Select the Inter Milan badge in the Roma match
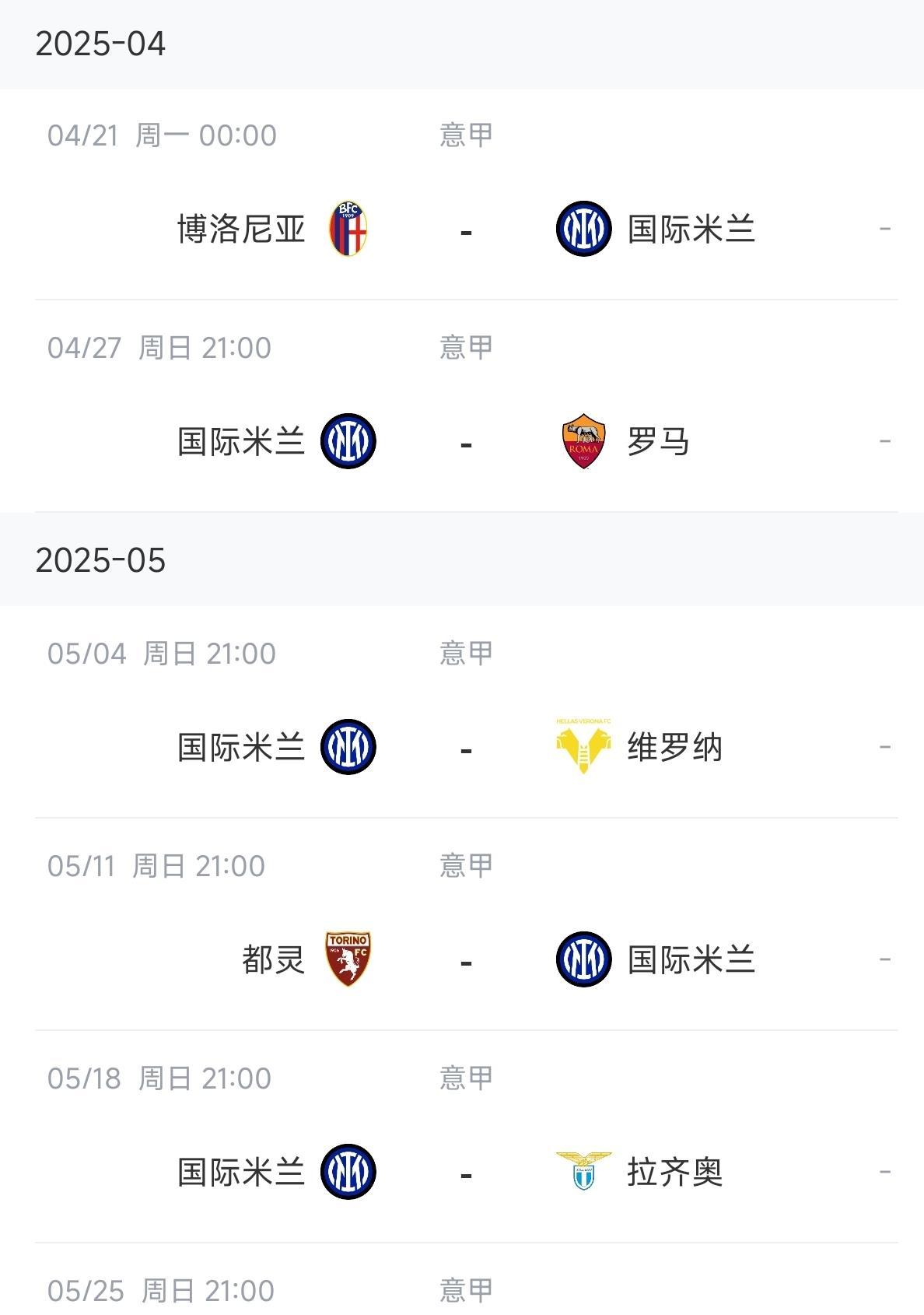Screen dimensions: 924x1315 (x=349, y=442)
